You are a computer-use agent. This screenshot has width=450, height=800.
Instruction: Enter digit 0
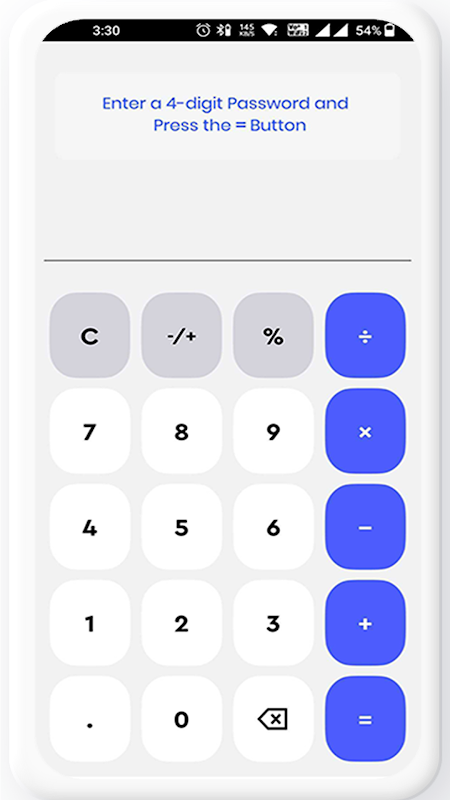point(182,719)
